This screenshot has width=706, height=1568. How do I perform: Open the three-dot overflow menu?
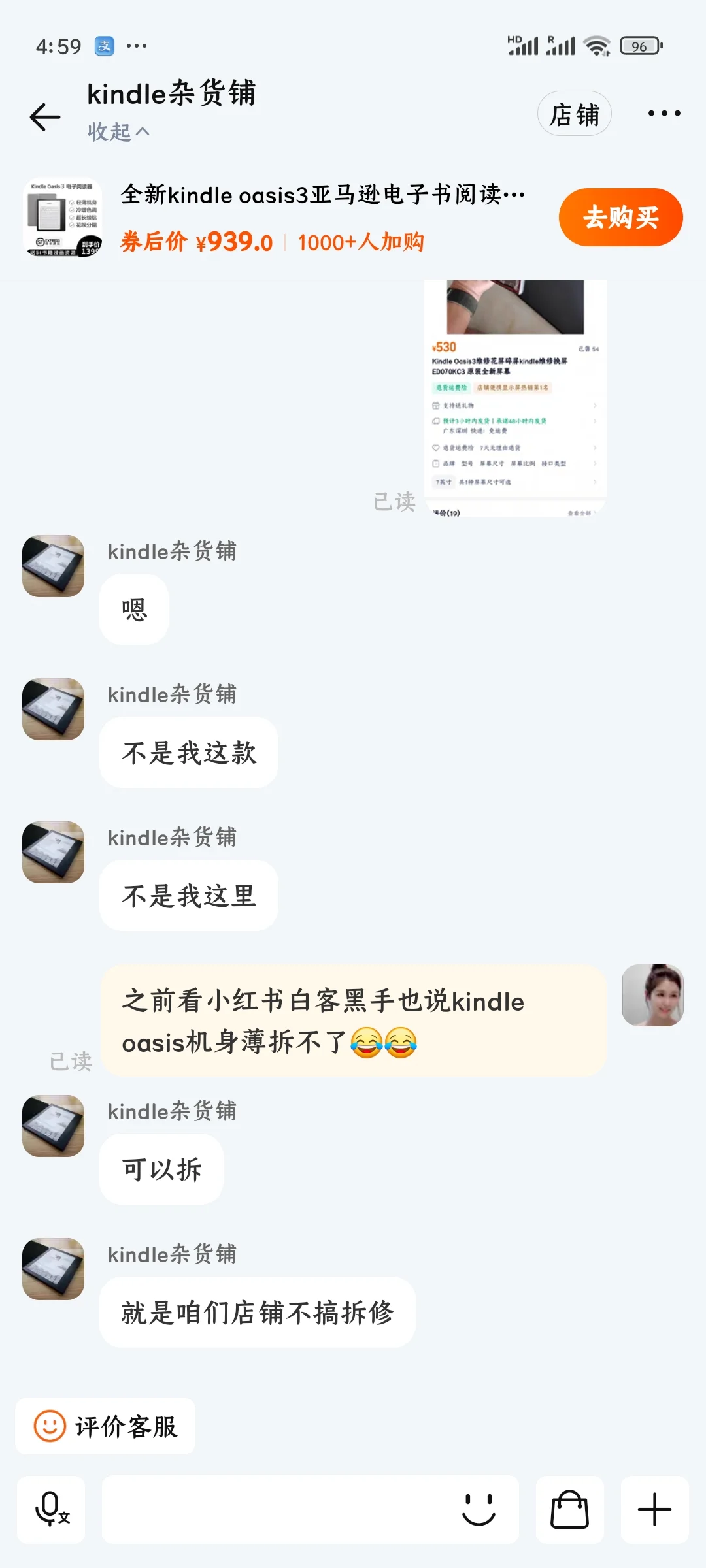(664, 114)
